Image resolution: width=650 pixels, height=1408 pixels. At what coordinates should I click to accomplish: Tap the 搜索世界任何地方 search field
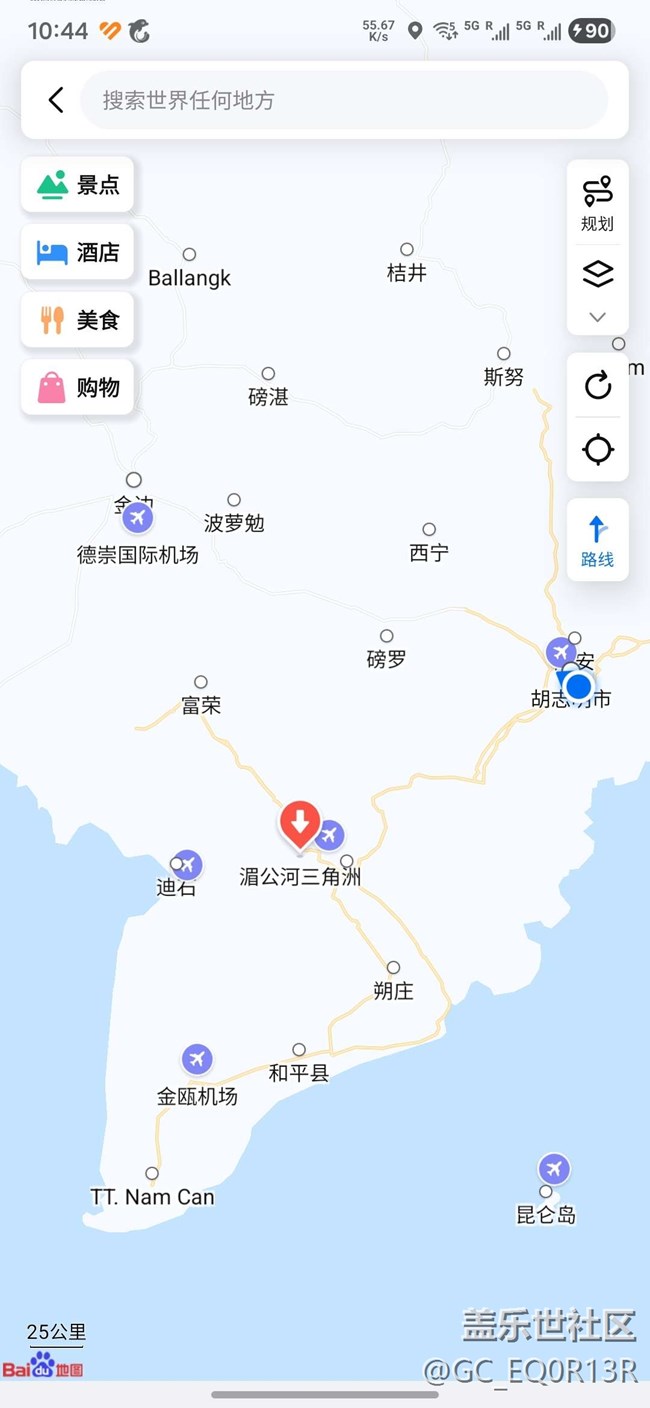pos(343,100)
